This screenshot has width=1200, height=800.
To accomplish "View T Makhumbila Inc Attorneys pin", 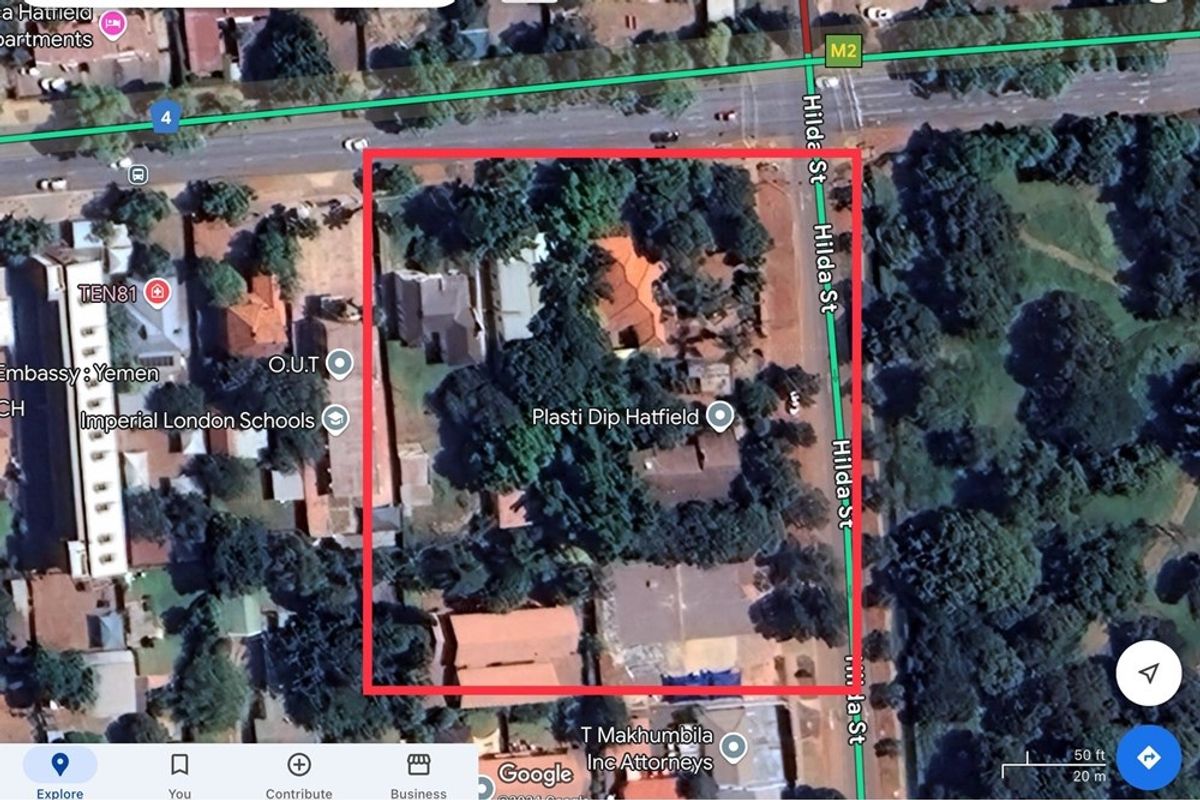I will (735, 747).
